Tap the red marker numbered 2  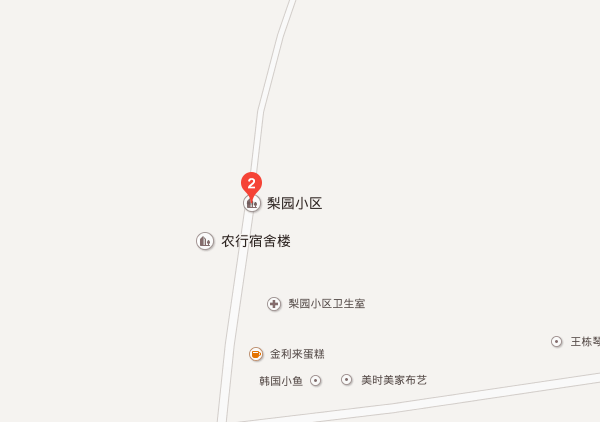tap(251, 183)
